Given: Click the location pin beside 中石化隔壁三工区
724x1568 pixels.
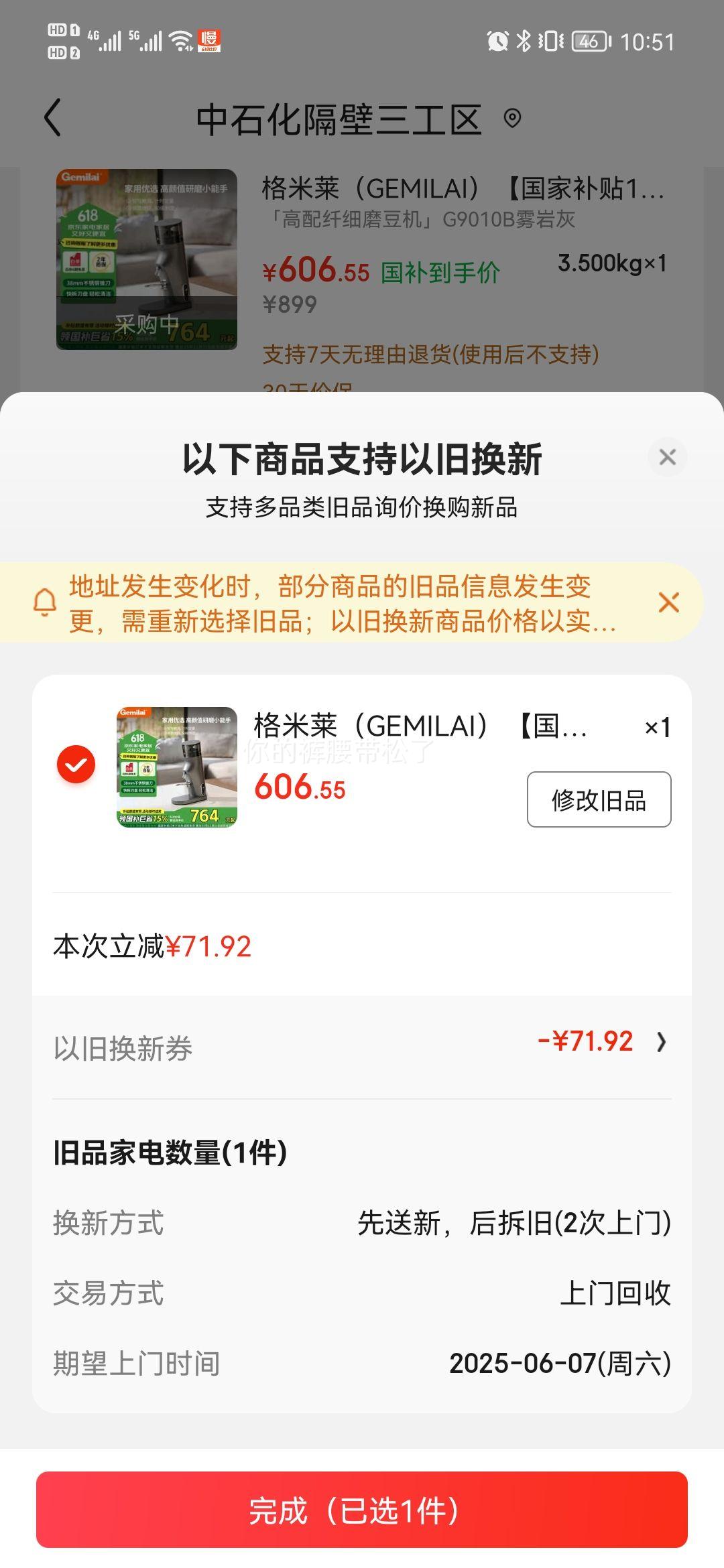Looking at the screenshot, I should tap(513, 119).
